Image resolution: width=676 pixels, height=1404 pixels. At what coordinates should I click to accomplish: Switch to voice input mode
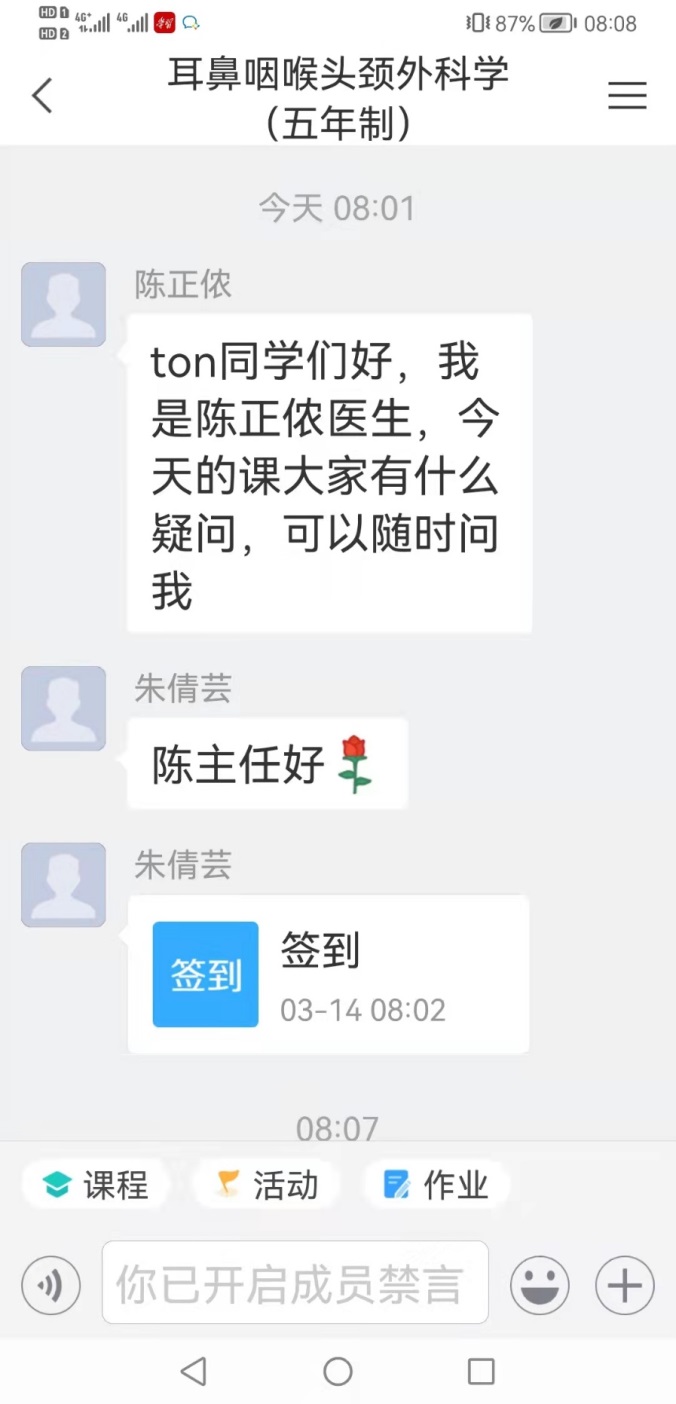[50, 1285]
